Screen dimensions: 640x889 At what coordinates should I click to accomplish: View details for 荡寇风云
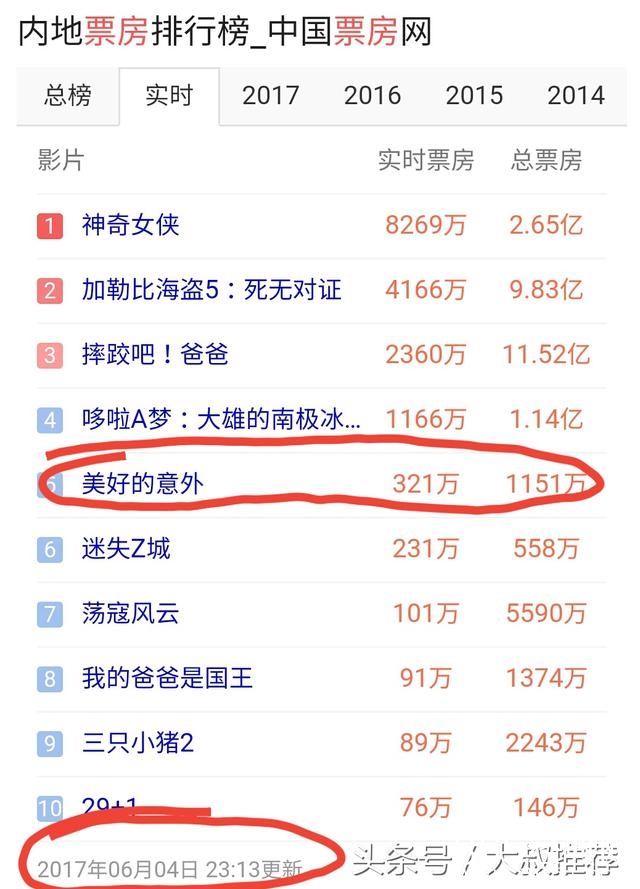coord(131,613)
